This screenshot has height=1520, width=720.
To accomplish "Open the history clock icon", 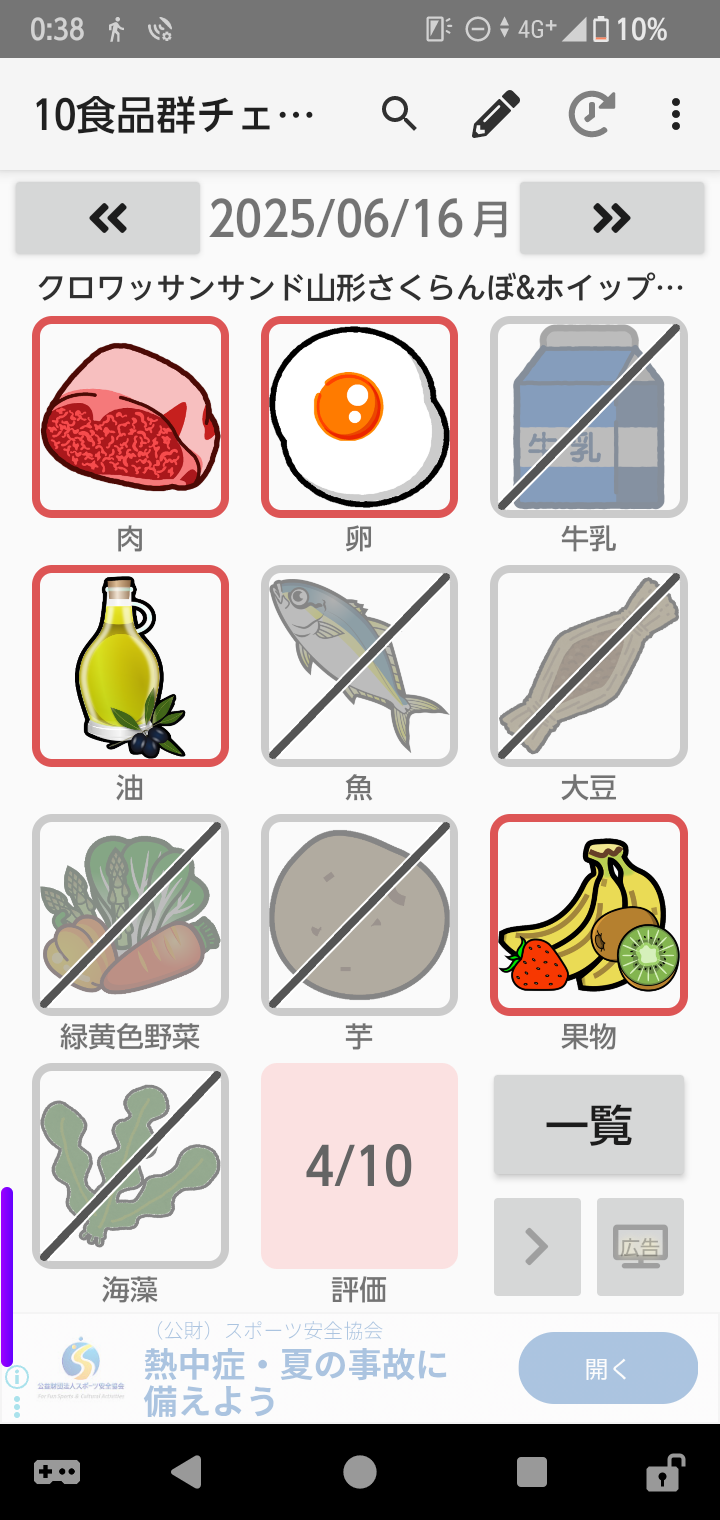I will [x=592, y=115].
